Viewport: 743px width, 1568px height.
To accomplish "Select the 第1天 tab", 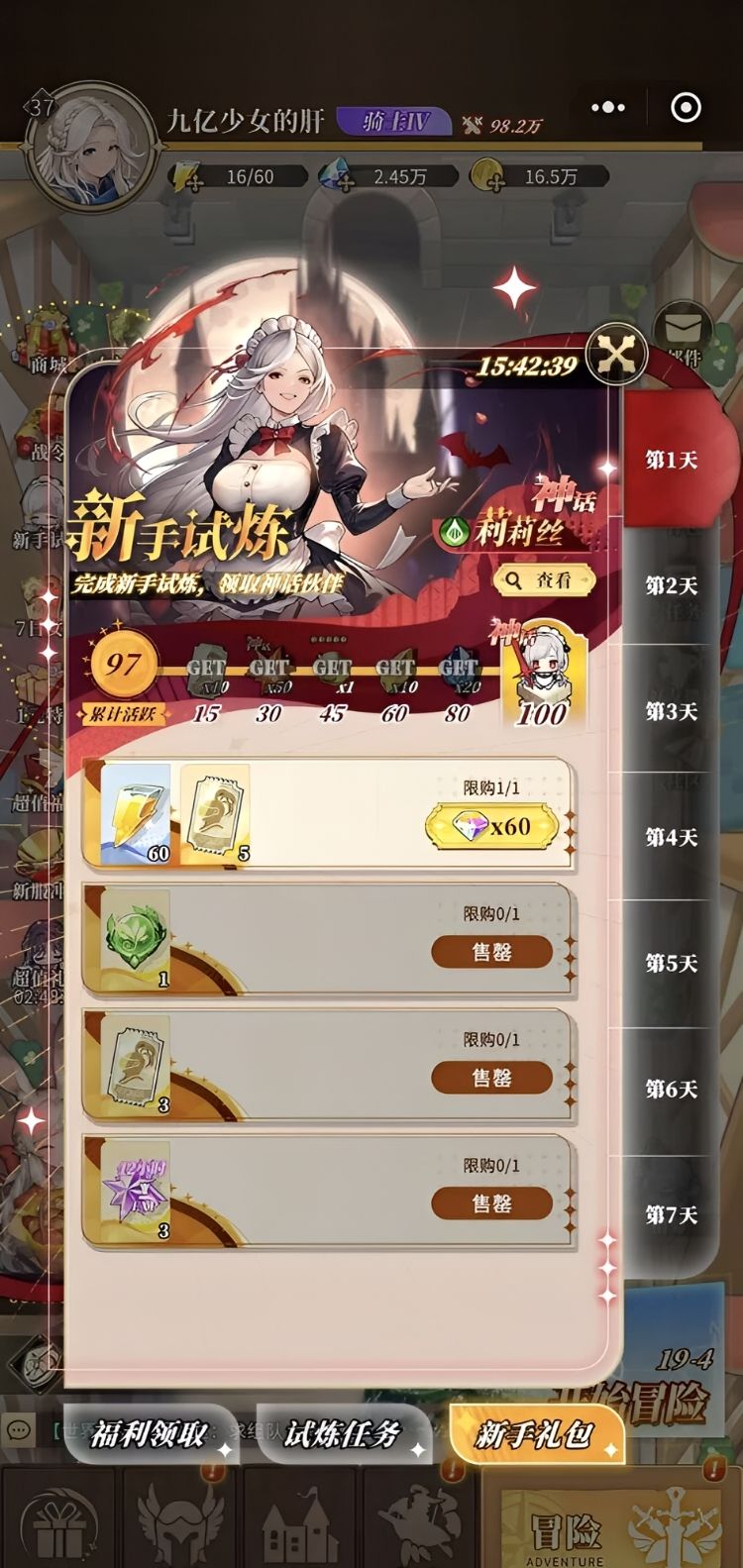I will pyautogui.click(x=671, y=460).
